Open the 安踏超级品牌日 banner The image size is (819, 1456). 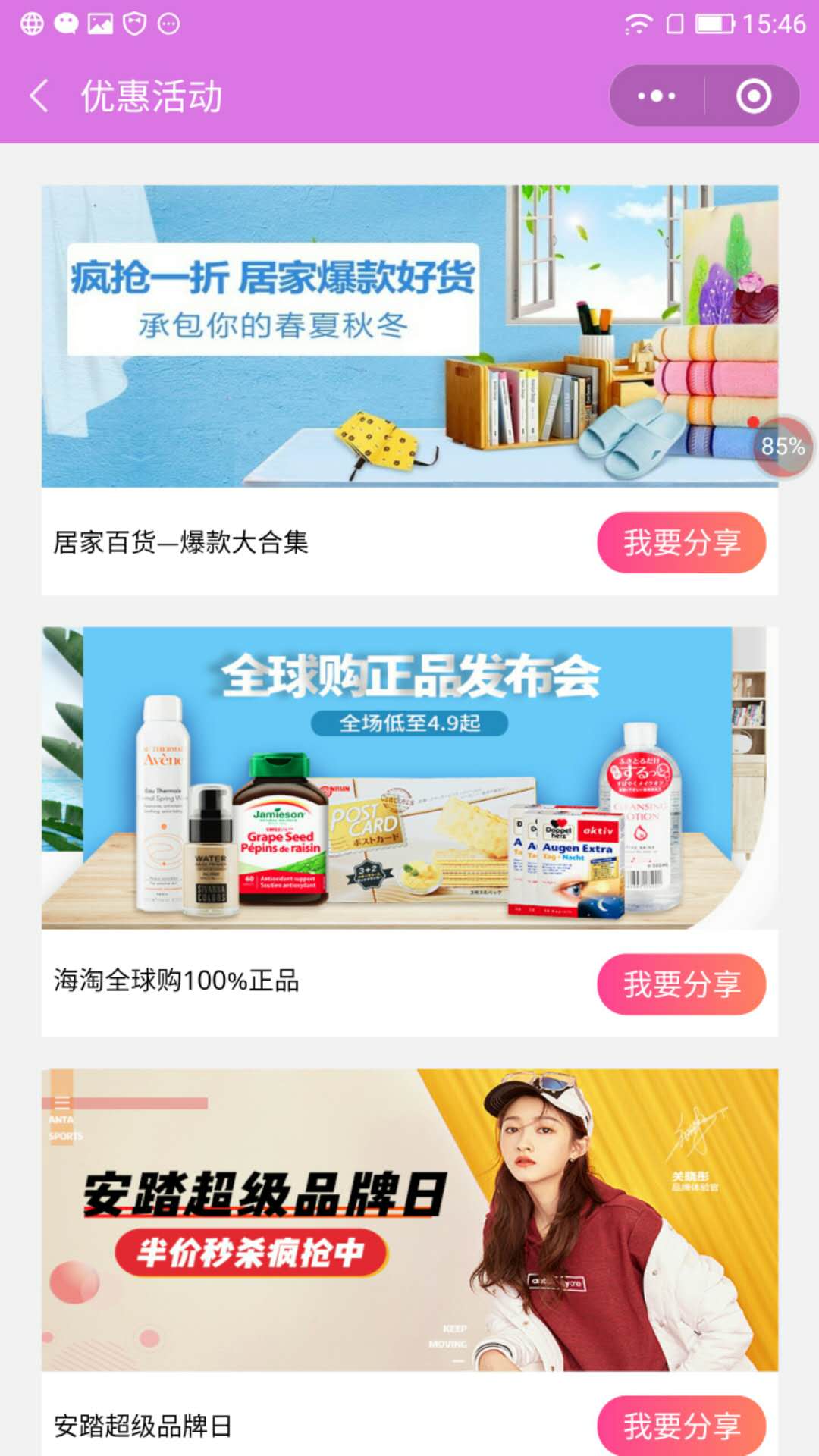(409, 1219)
